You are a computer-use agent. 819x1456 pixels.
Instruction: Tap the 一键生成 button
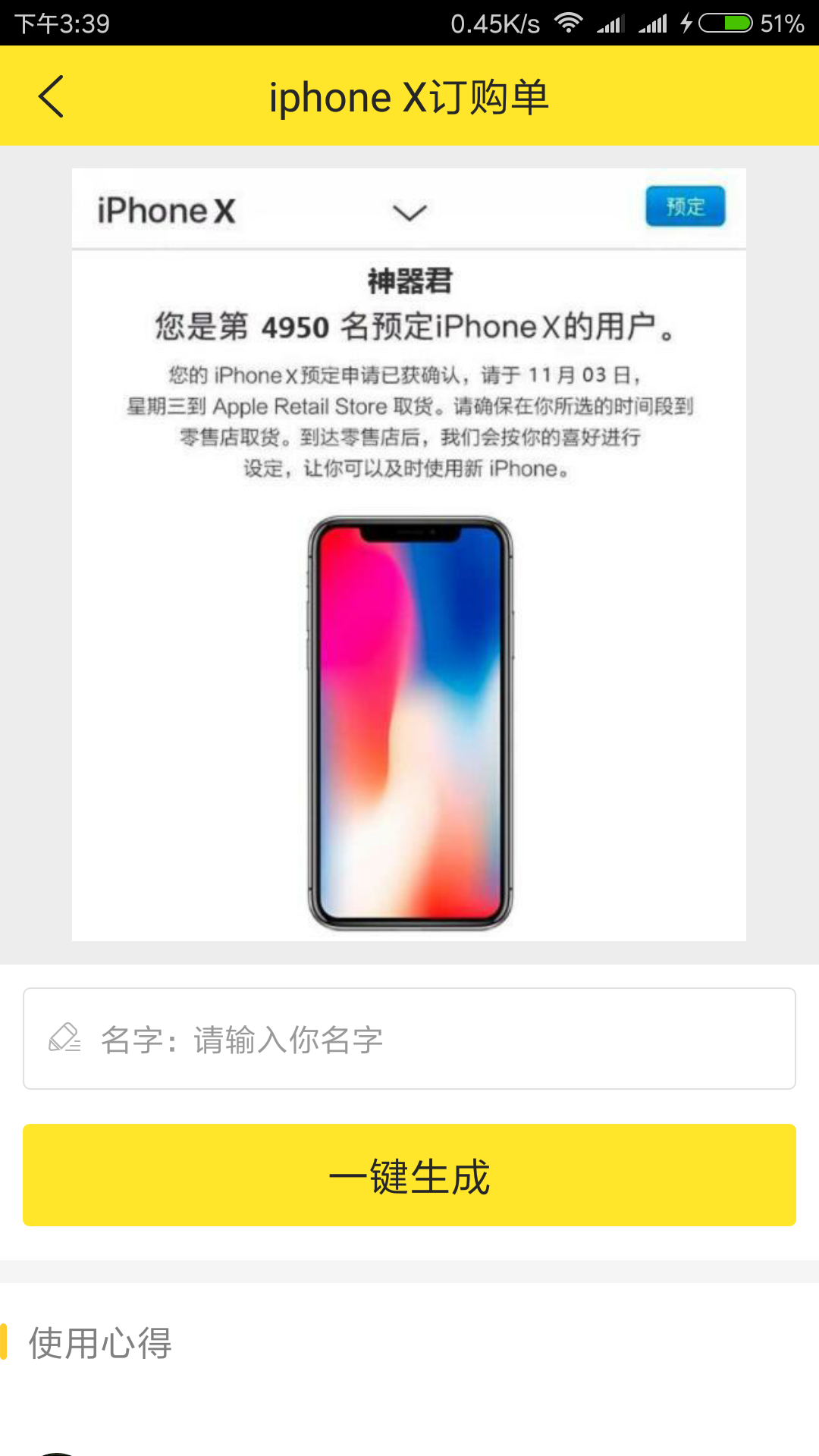tap(409, 1175)
